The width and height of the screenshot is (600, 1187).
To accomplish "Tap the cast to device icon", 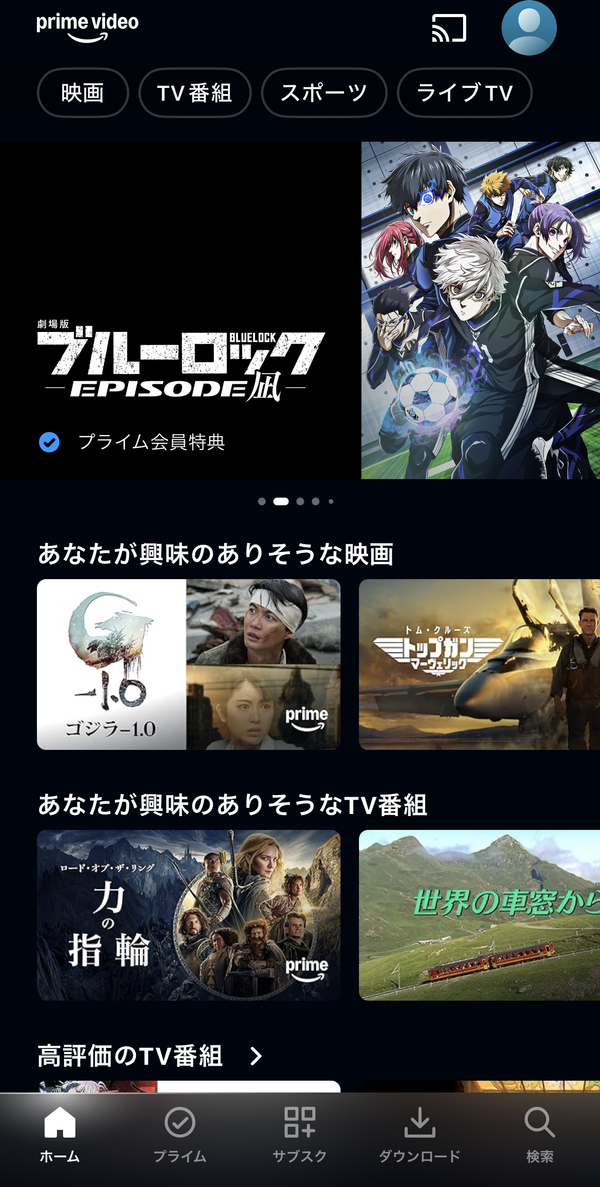I will click(449, 28).
